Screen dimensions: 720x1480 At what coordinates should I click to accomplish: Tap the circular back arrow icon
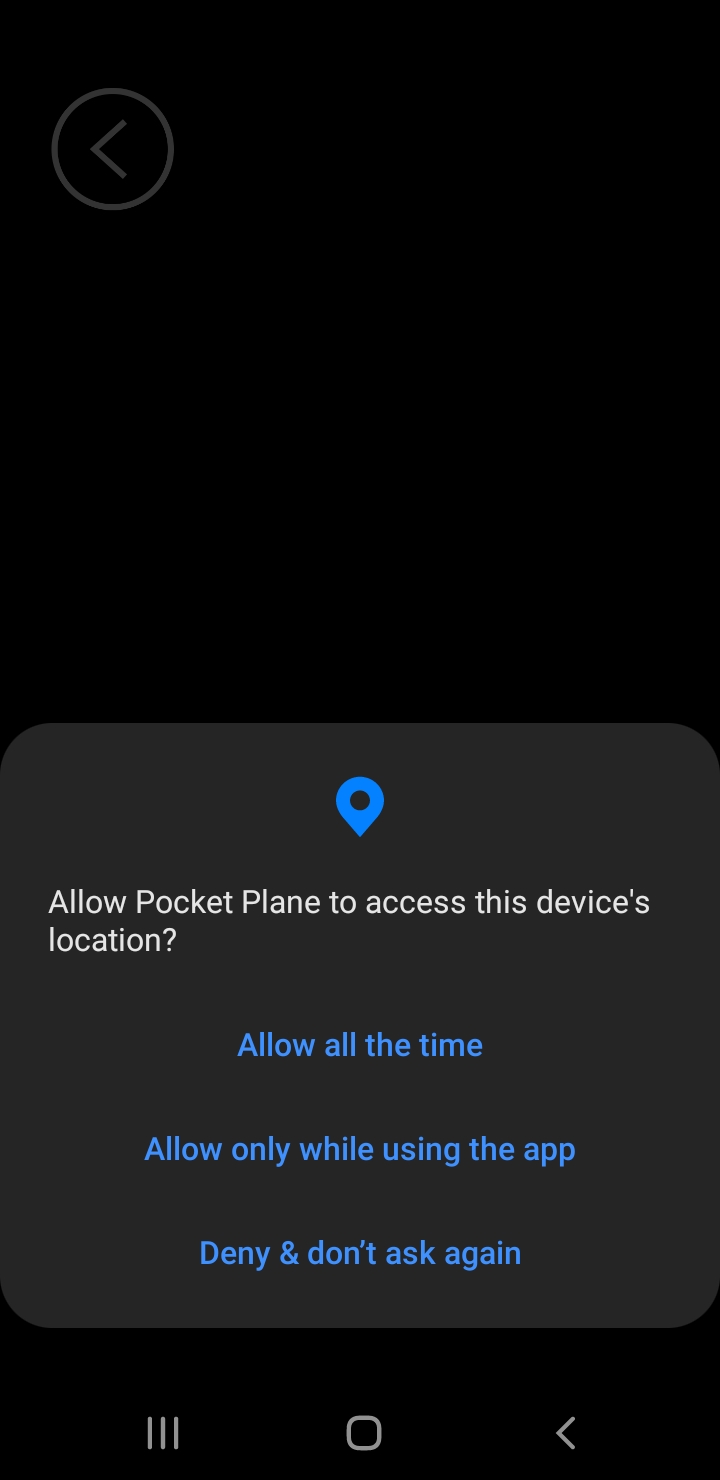coord(112,149)
